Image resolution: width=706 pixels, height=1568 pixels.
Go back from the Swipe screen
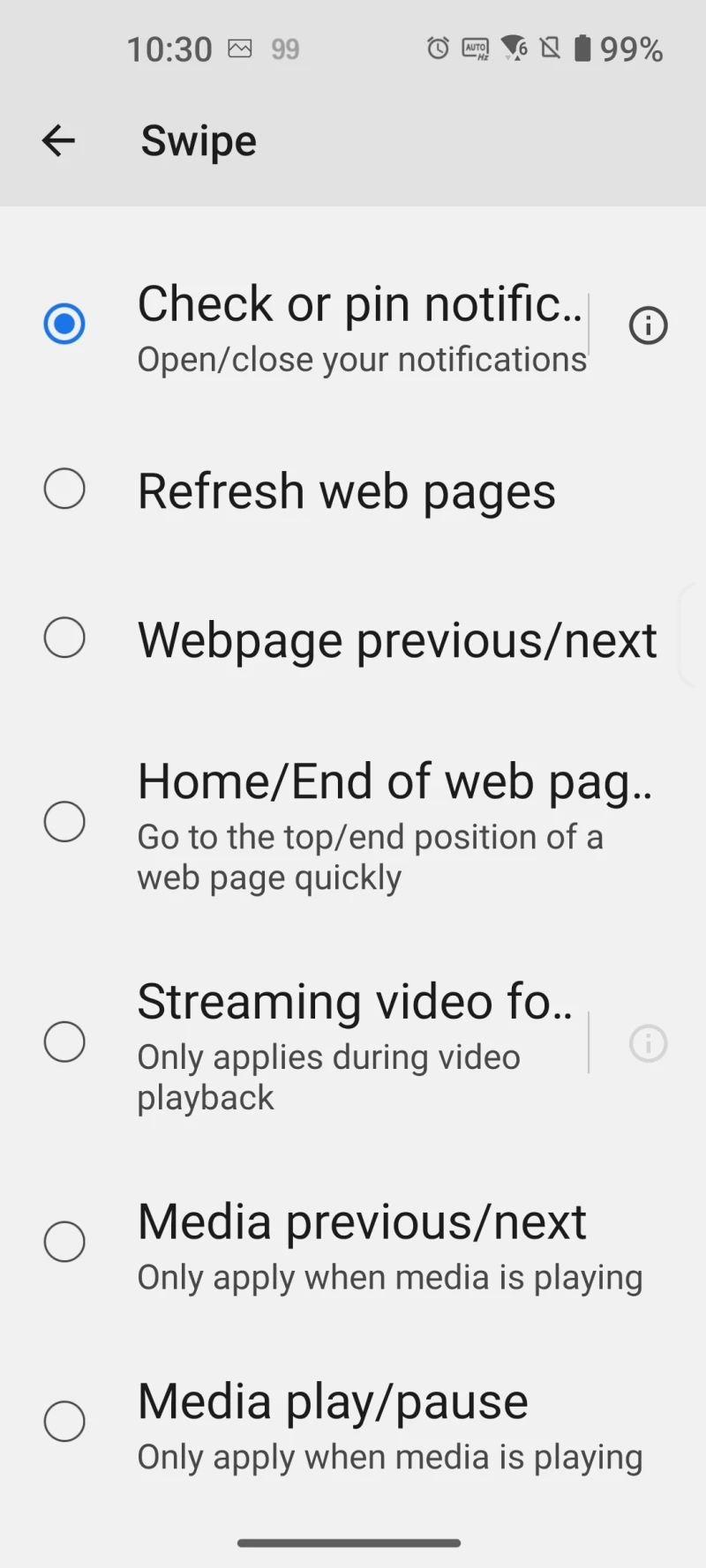click(58, 140)
